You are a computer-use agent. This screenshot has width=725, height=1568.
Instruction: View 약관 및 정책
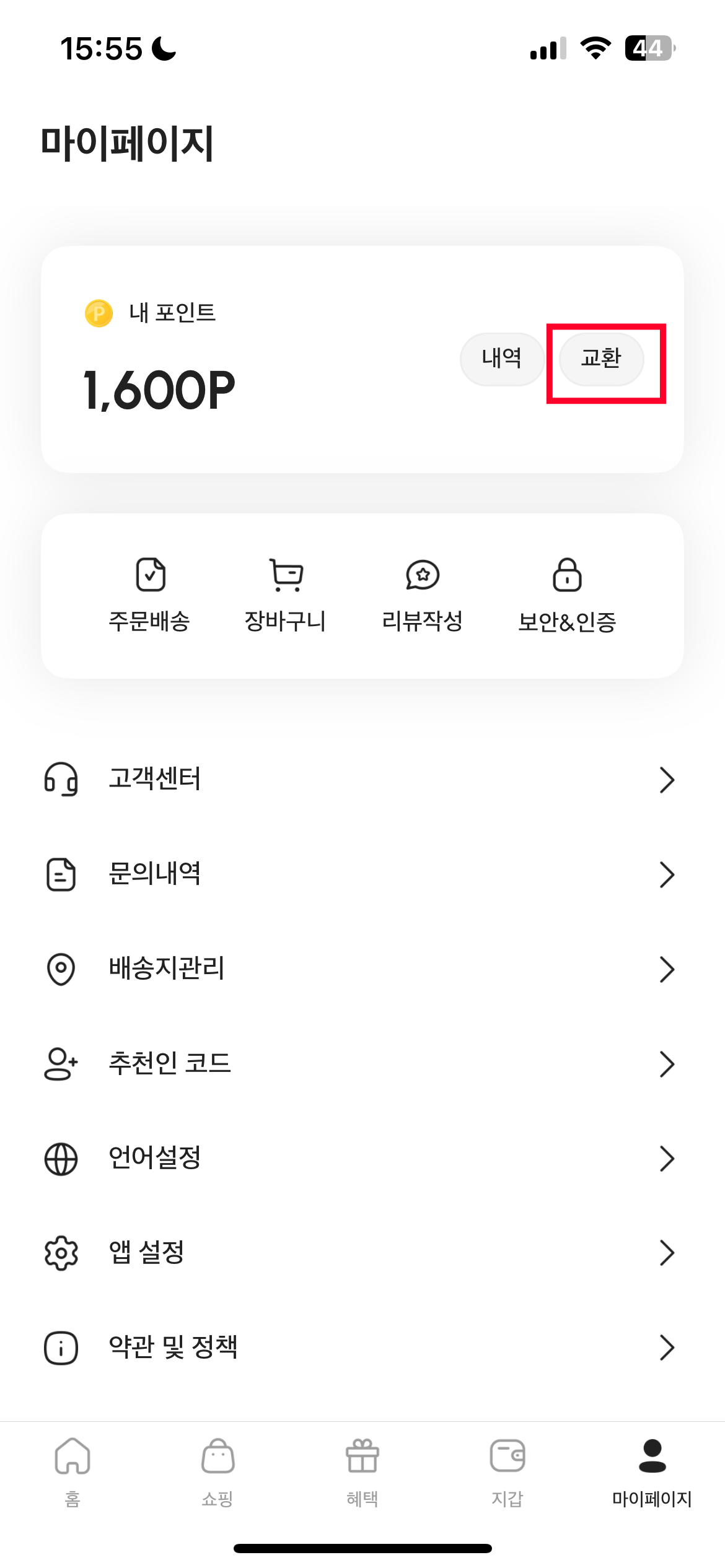tap(362, 1347)
